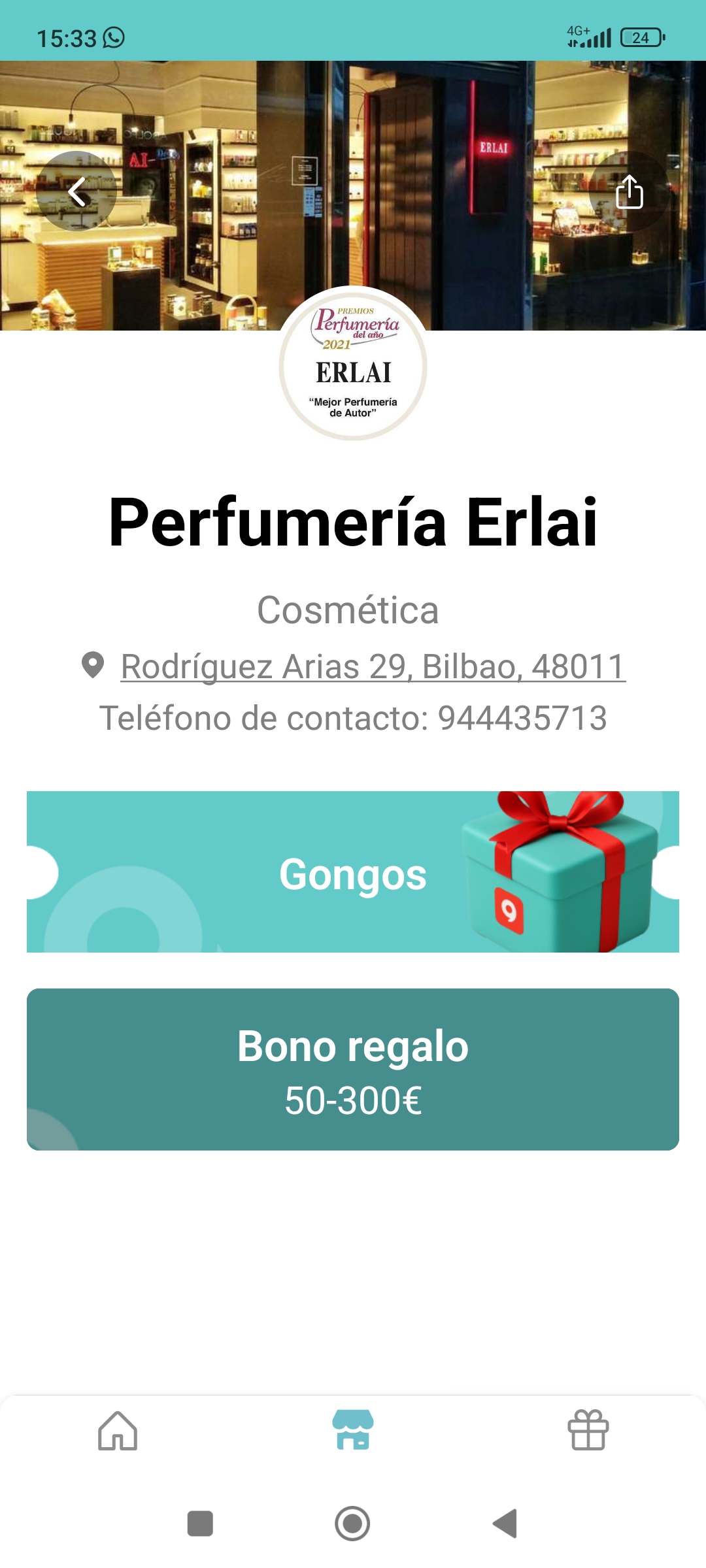Switch to the home tab

pos(118,1431)
